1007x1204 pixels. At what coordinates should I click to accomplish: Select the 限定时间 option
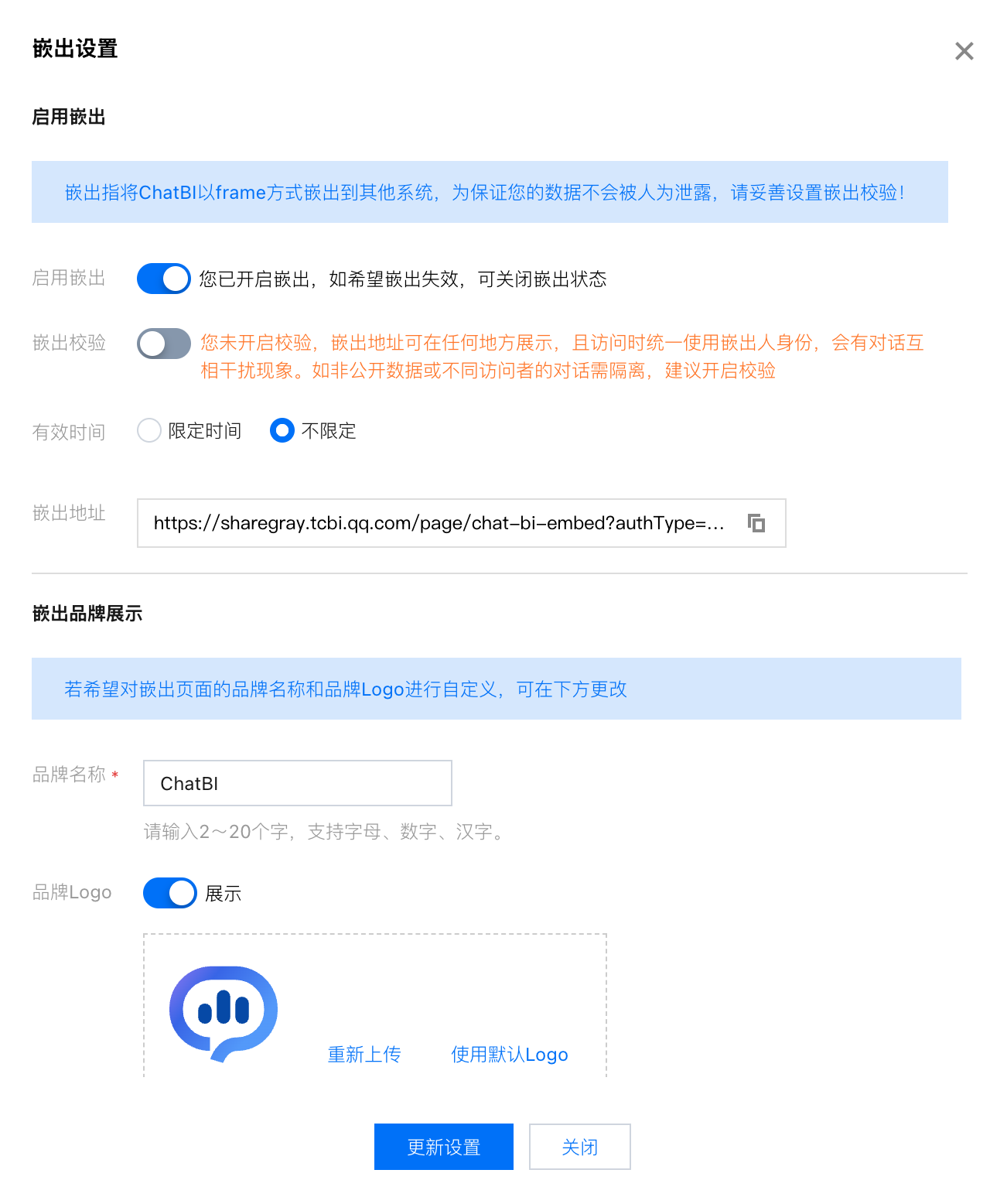[x=149, y=431]
